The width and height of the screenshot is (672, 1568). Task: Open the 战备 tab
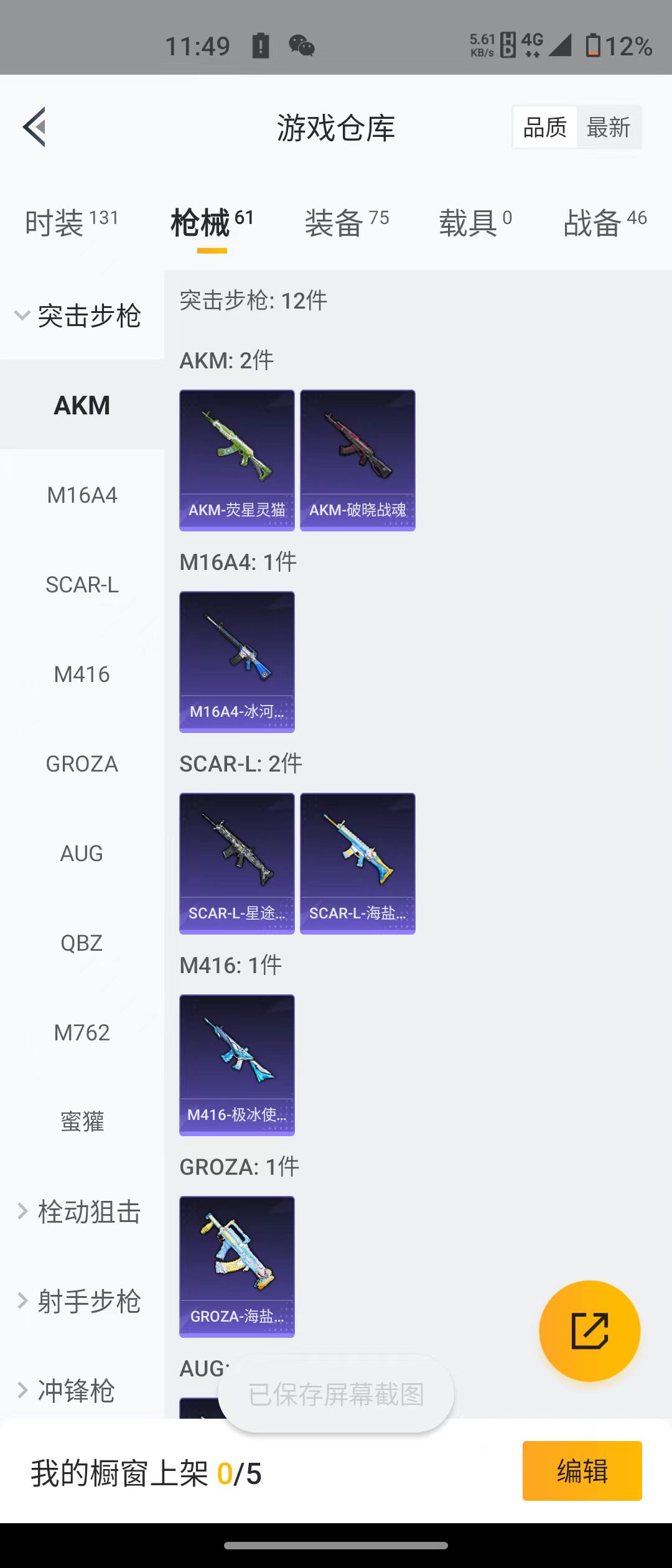pos(604,223)
